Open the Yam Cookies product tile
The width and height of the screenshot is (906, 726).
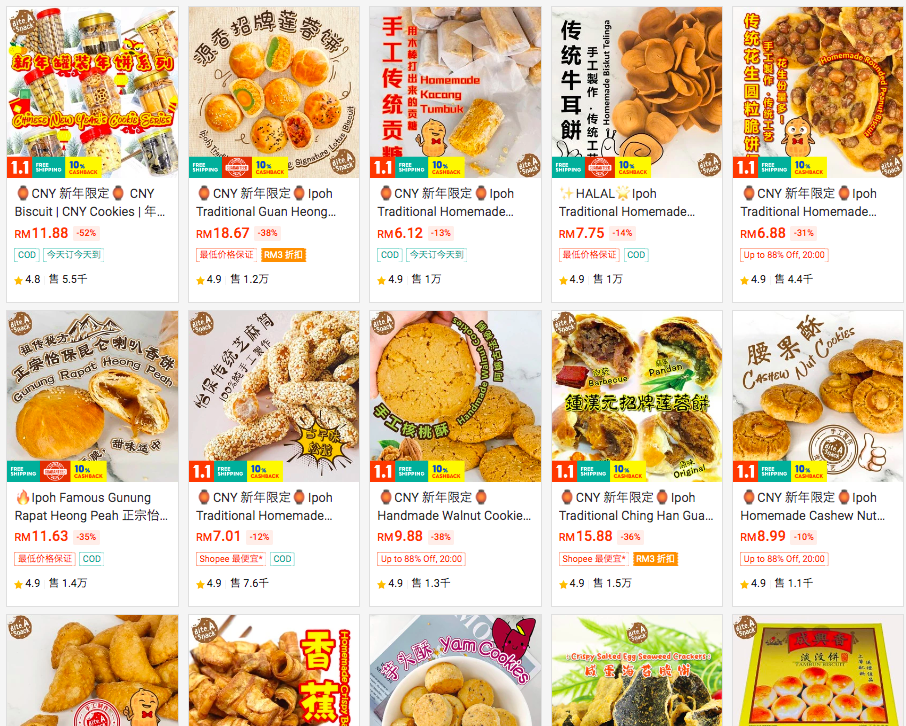[455, 672]
